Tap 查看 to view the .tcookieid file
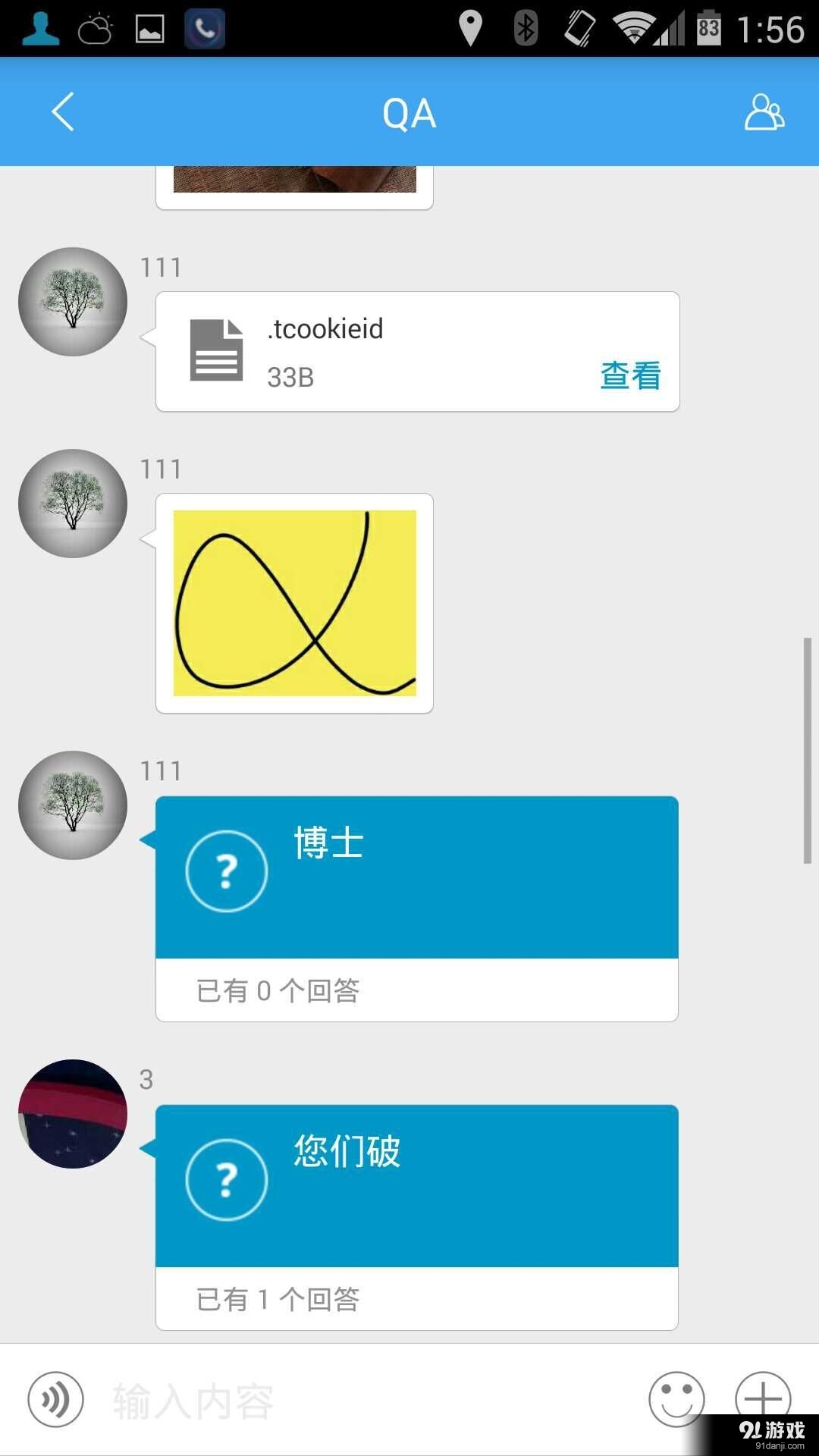819x1456 pixels. click(x=629, y=375)
